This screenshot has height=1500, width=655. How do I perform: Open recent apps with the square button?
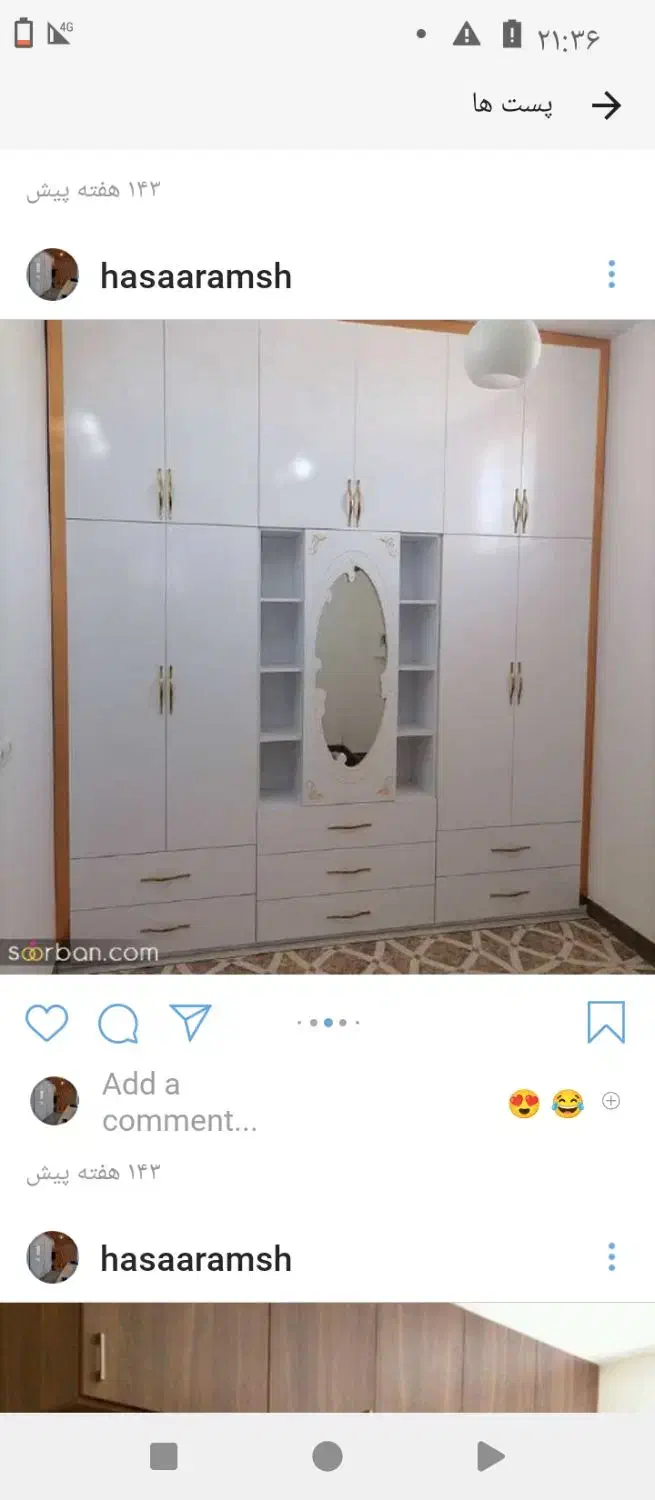164,1456
